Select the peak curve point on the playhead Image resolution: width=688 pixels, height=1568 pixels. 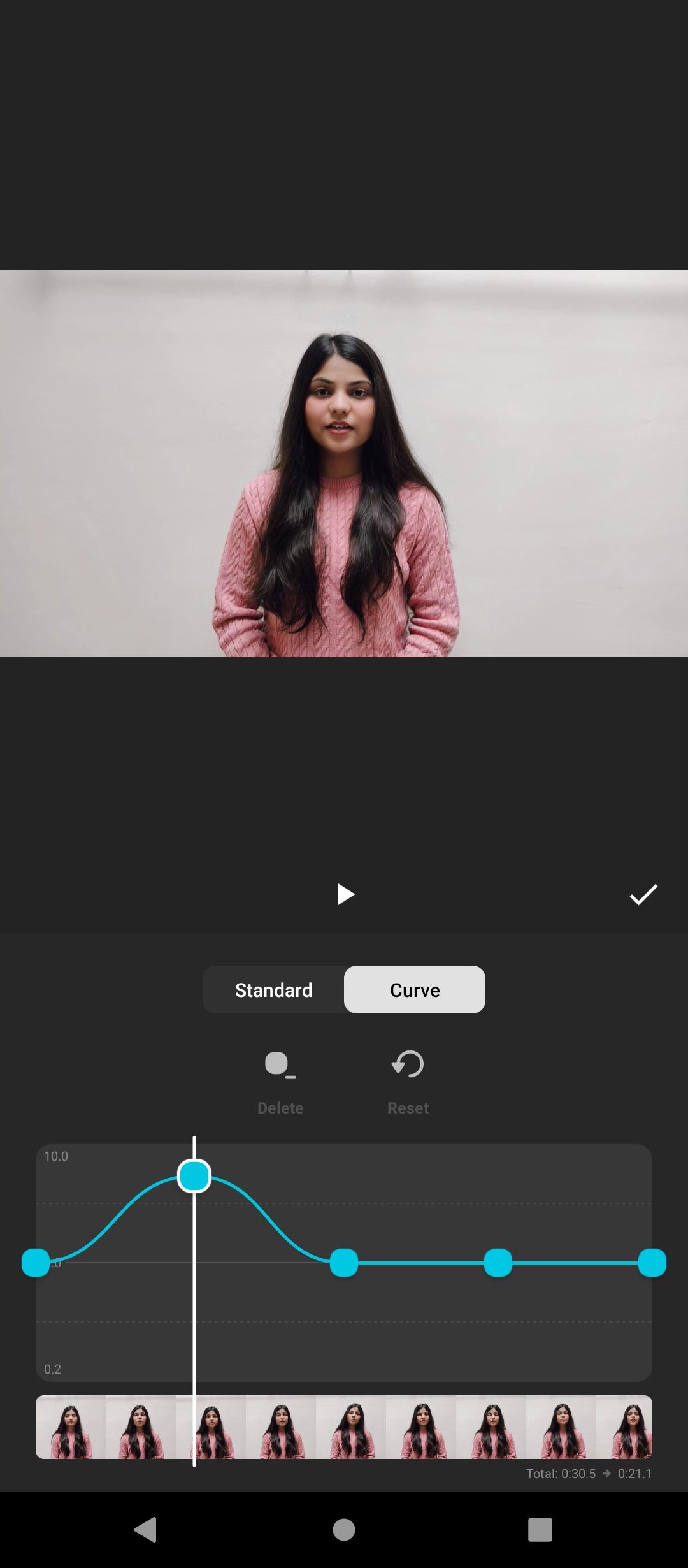tap(194, 1176)
